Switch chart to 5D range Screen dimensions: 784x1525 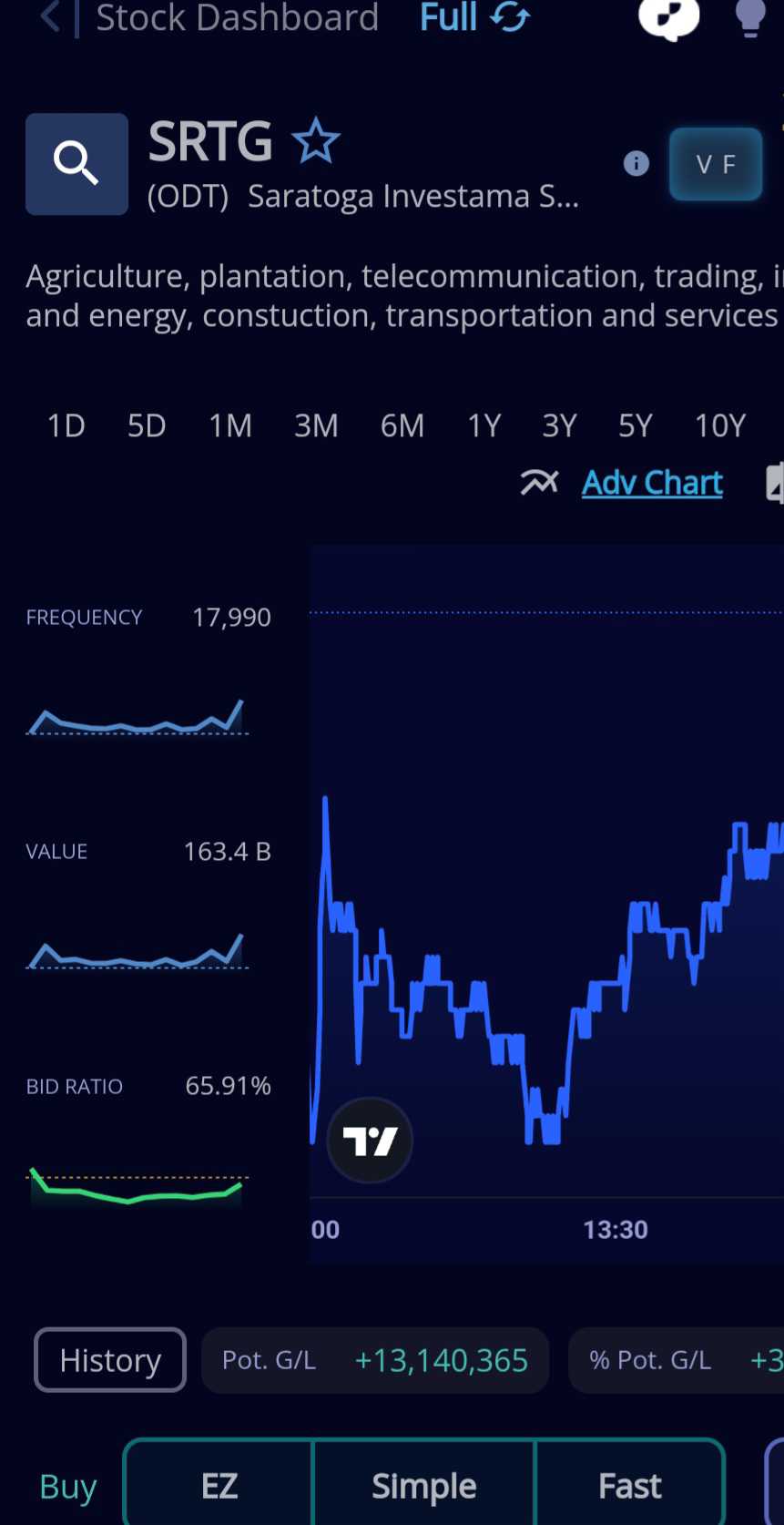tap(147, 425)
